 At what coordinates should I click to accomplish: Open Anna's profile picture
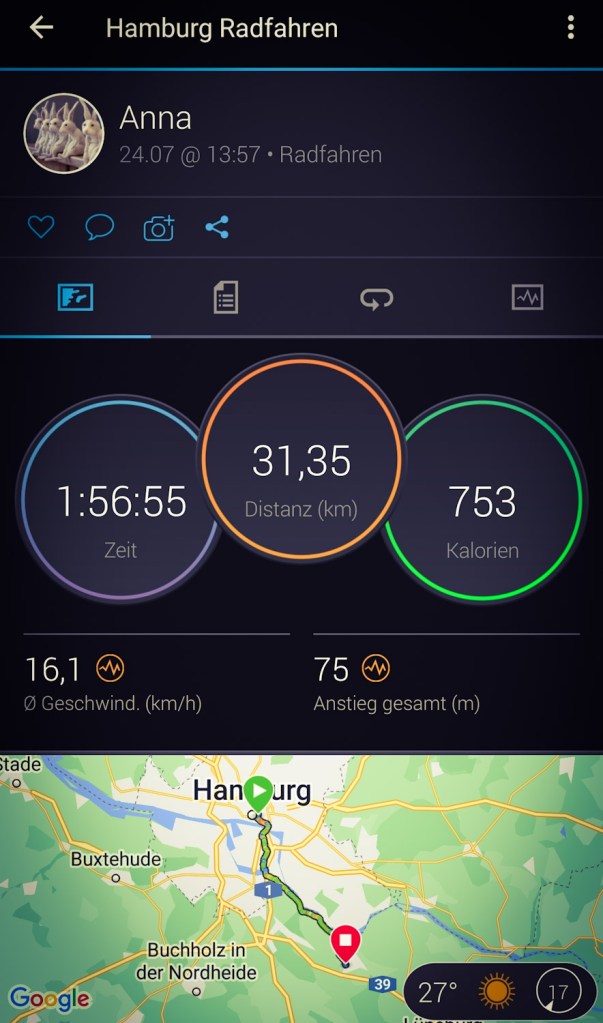(64, 135)
